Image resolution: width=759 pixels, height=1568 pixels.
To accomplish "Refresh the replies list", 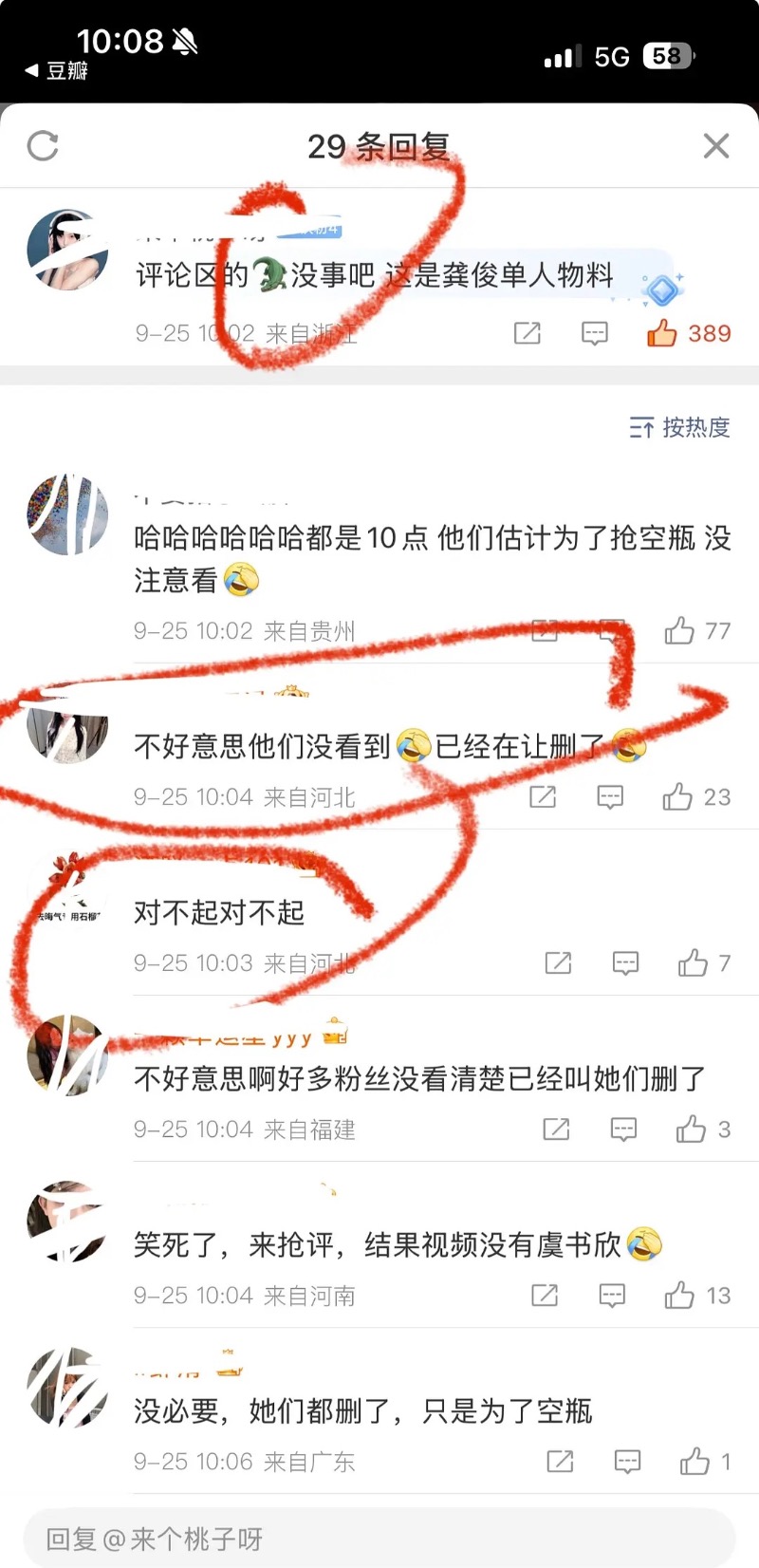I will pos(43,146).
